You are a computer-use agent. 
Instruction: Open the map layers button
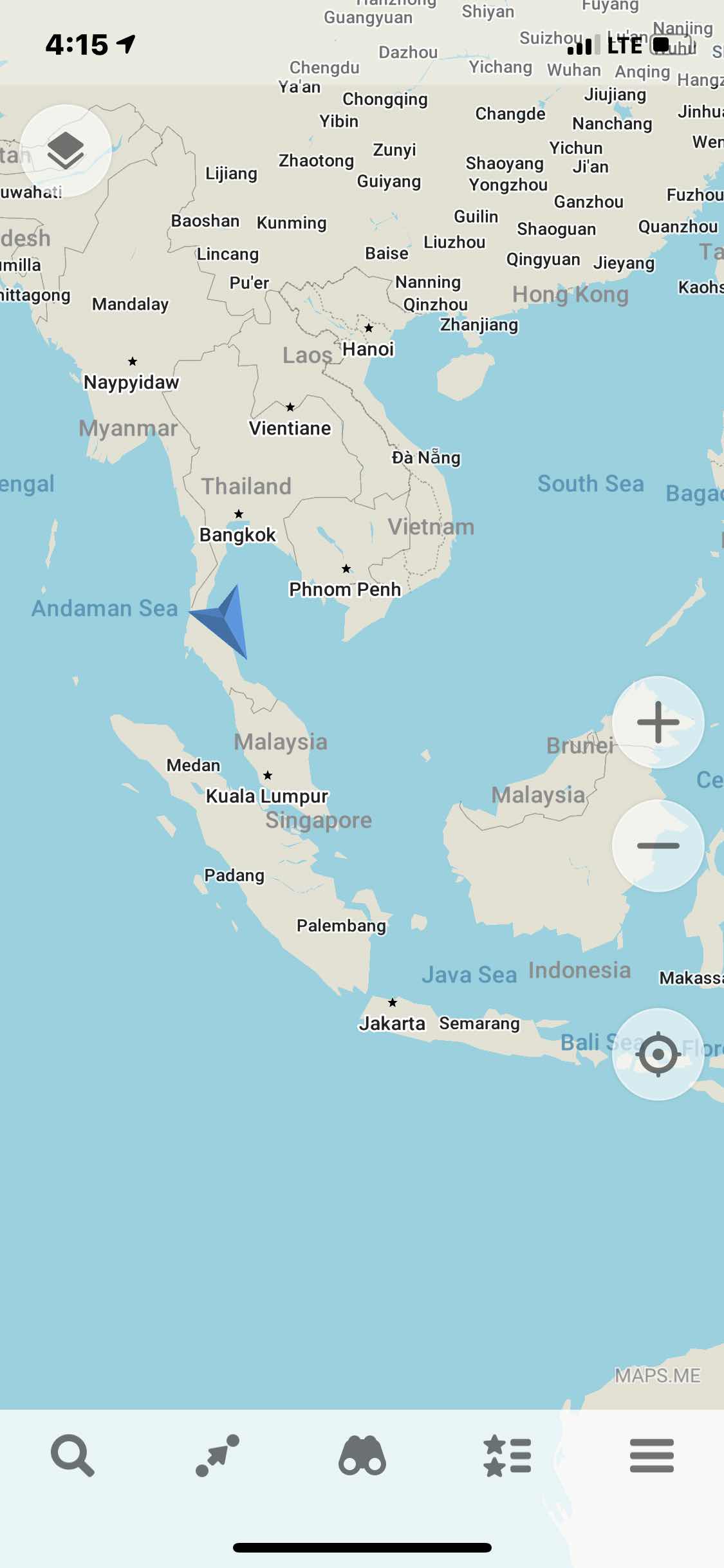click(66, 151)
